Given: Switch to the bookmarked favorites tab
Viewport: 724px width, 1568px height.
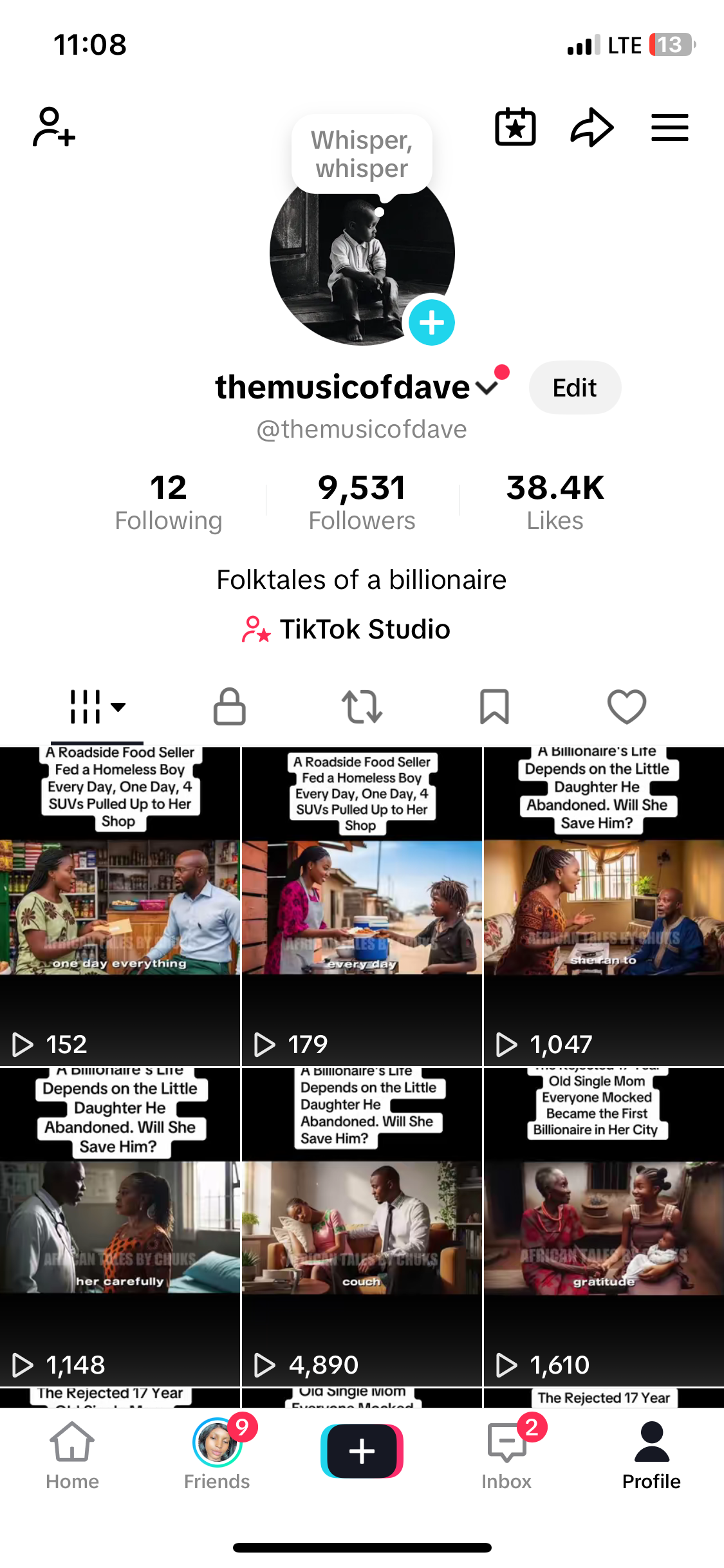Looking at the screenshot, I should [494, 707].
